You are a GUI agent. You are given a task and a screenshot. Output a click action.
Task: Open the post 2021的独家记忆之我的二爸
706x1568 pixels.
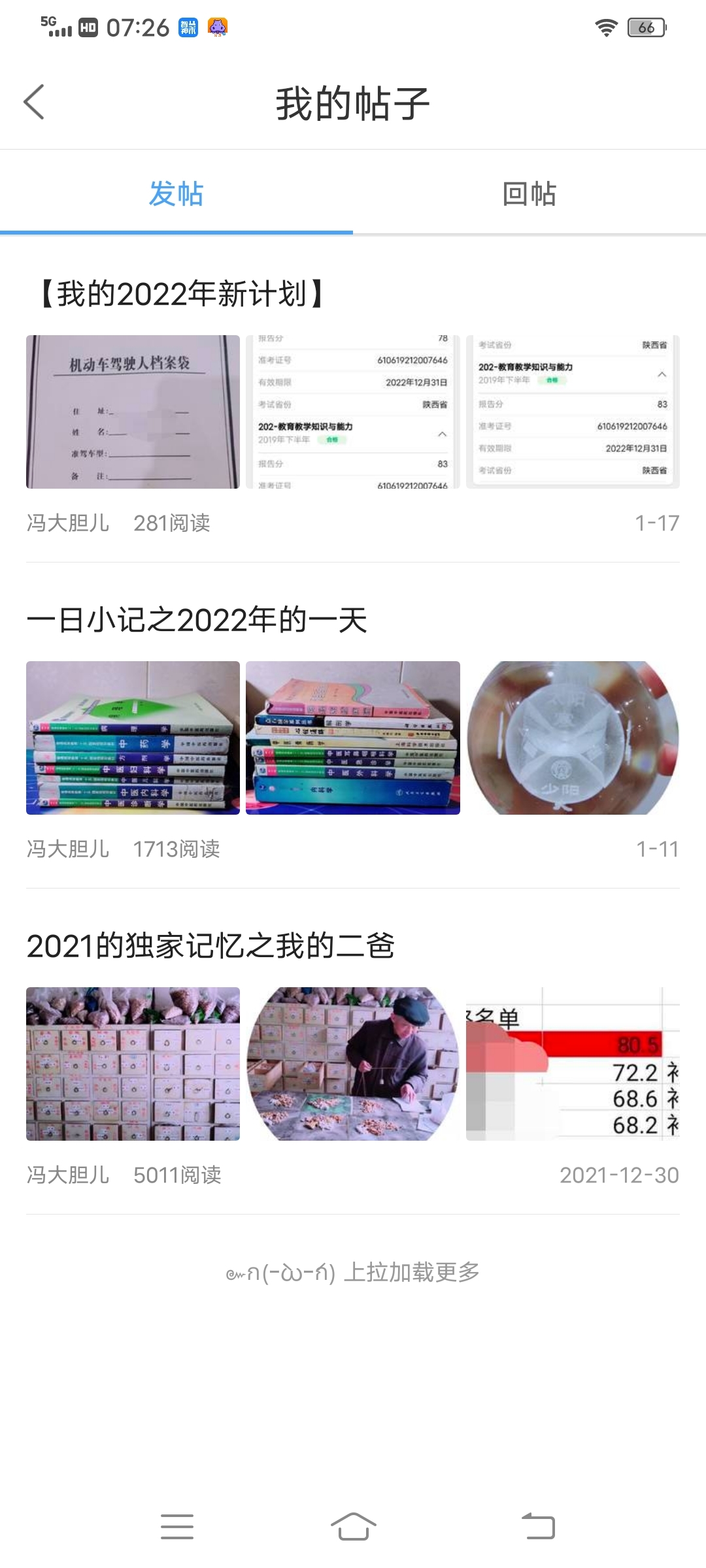coord(210,946)
